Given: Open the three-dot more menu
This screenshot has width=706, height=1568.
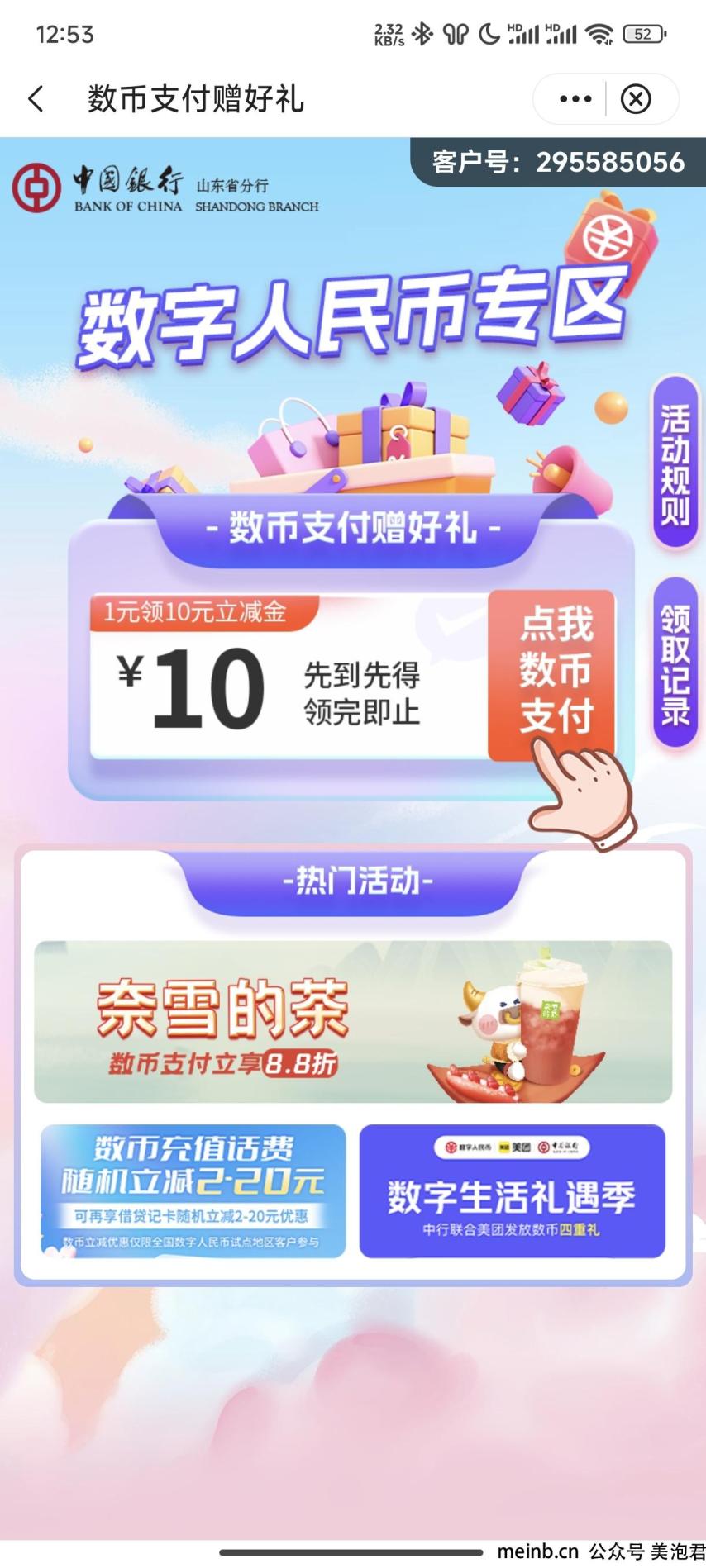Looking at the screenshot, I should [x=575, y=99].
